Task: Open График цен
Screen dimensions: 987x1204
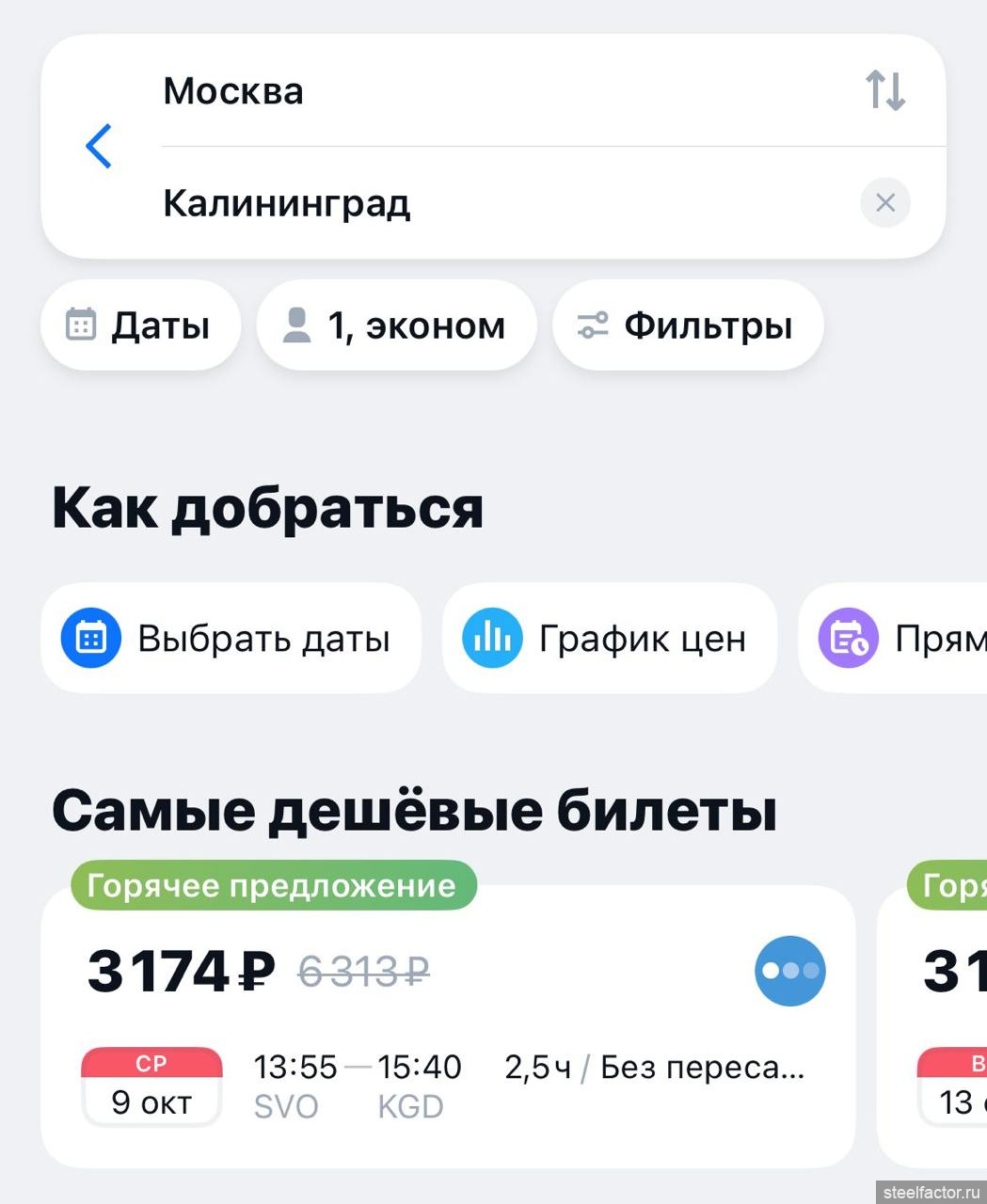Action: pos(609,639)
